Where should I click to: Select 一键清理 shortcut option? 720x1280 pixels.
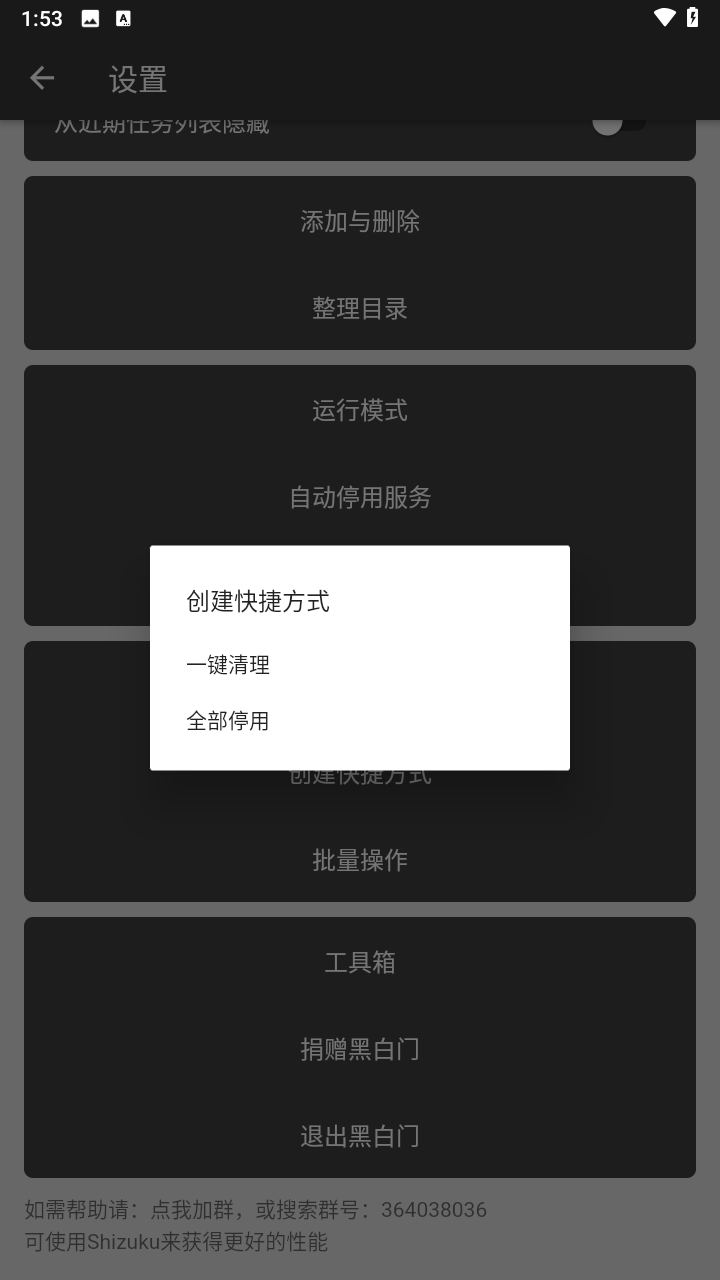point(229,665)
